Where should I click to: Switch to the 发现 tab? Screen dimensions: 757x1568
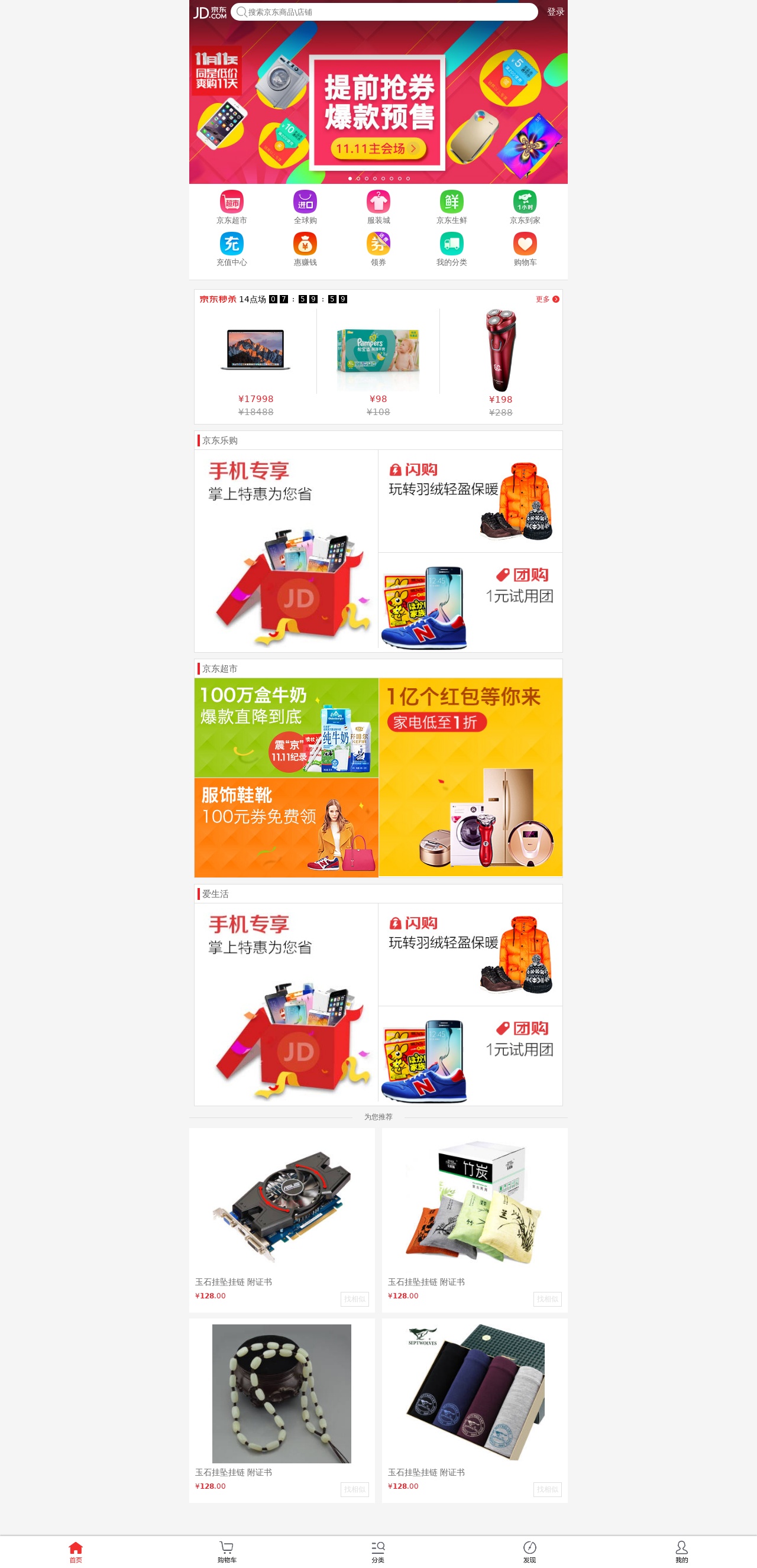coord(530,1551)
